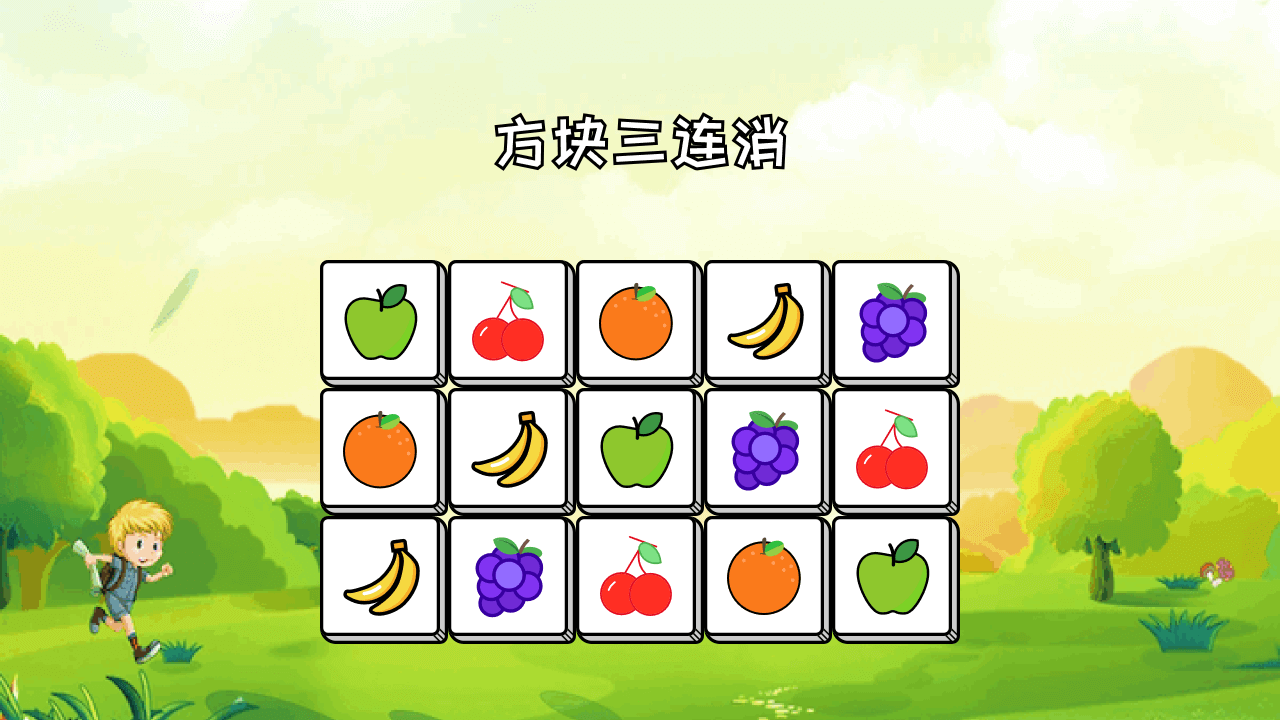Screen dimensions: 1280x720
Task: Pick the orange tile in the middle row
Action: tap(380, 450)
